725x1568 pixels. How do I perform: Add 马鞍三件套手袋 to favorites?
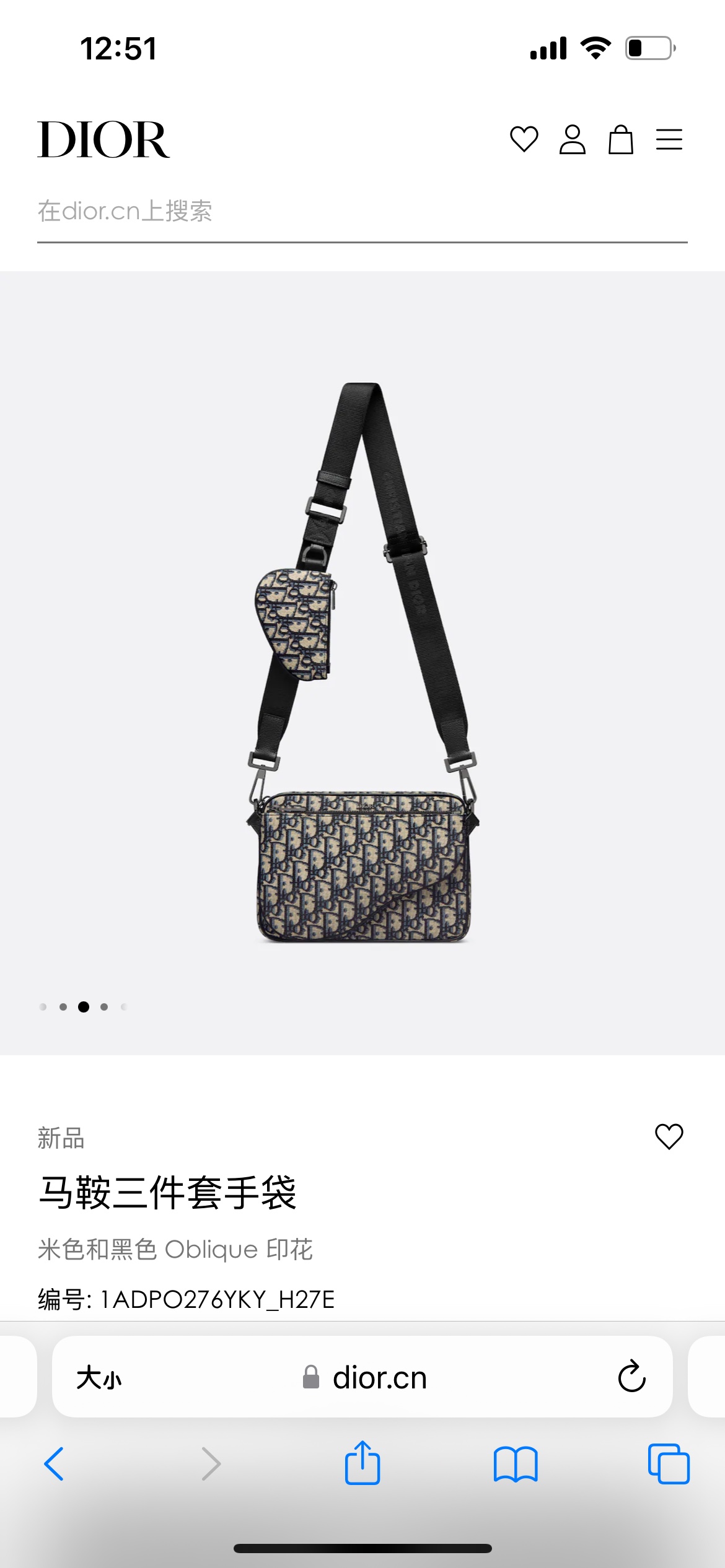(669, 1137)
